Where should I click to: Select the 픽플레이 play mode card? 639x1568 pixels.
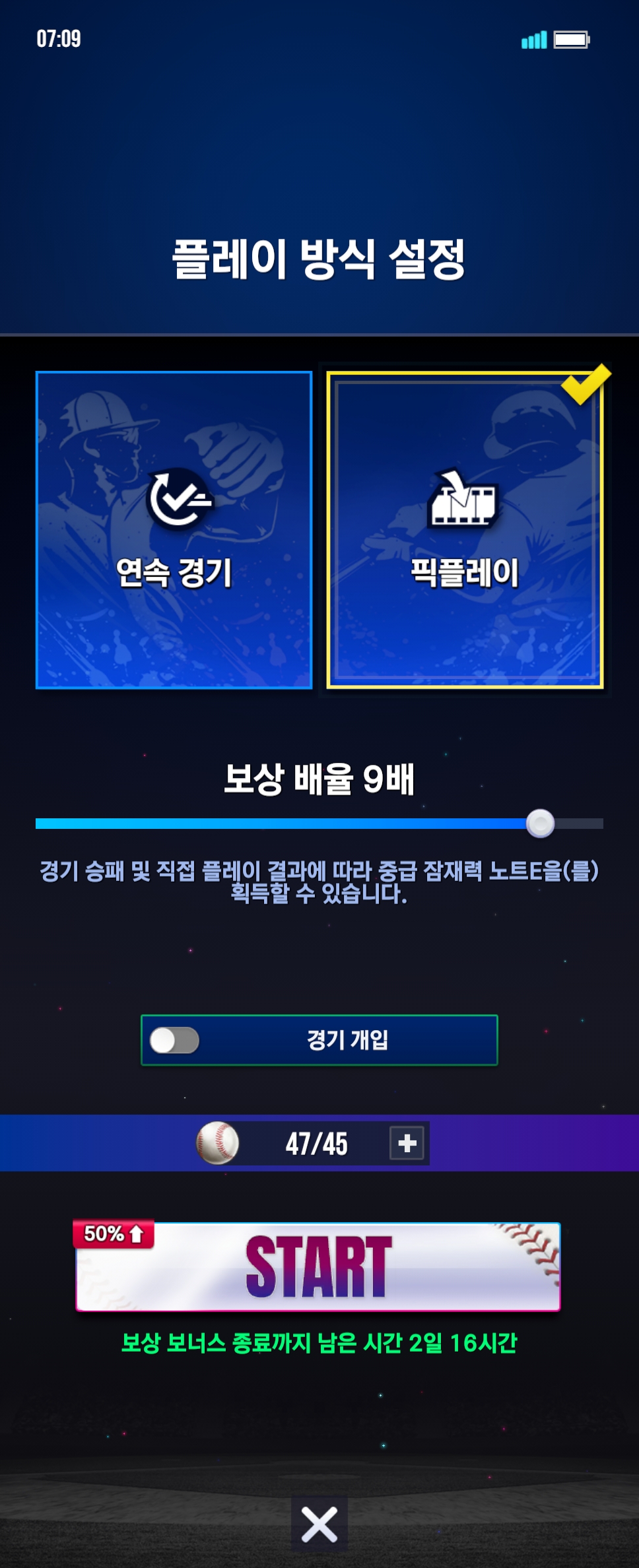(464, 530)
